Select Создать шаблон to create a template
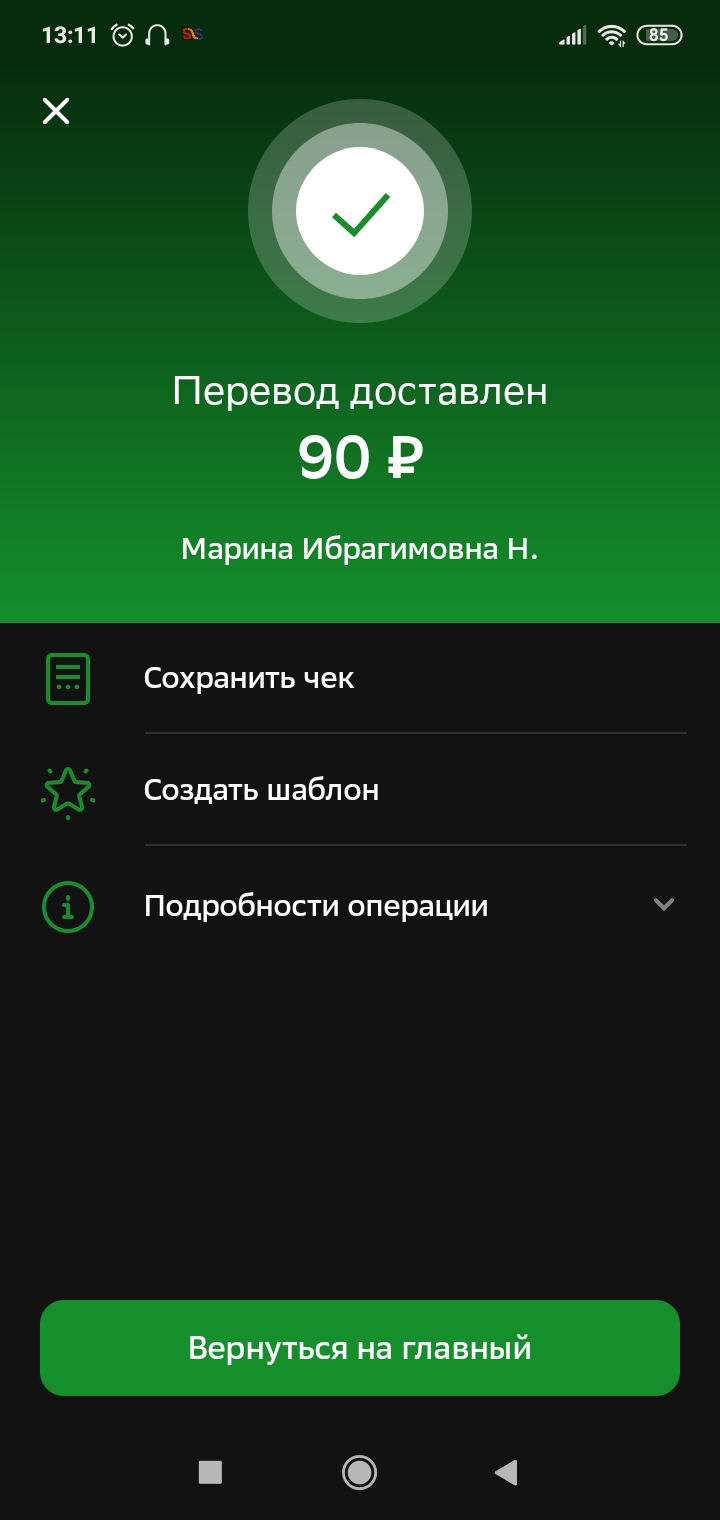720x1520 pixels. coord(360,790)
